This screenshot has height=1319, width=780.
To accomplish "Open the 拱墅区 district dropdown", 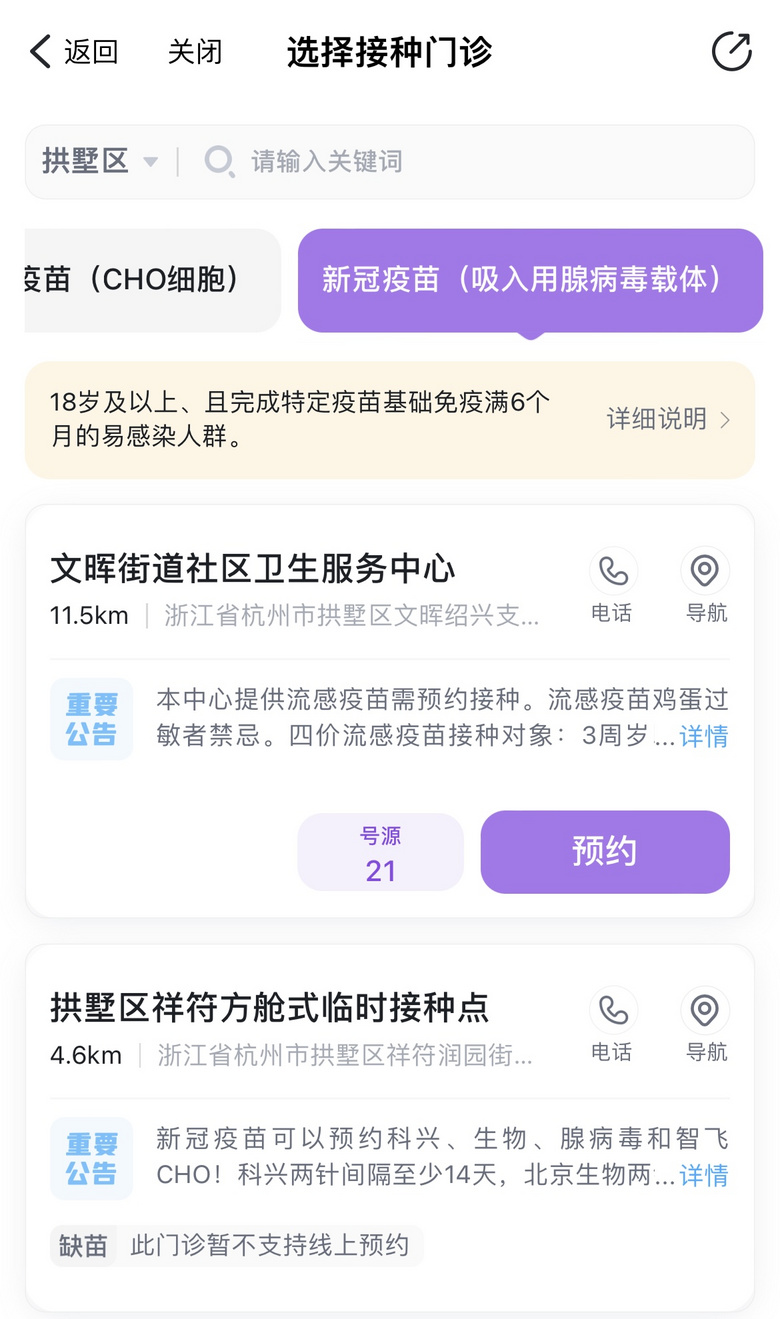I will pos(100,161).
